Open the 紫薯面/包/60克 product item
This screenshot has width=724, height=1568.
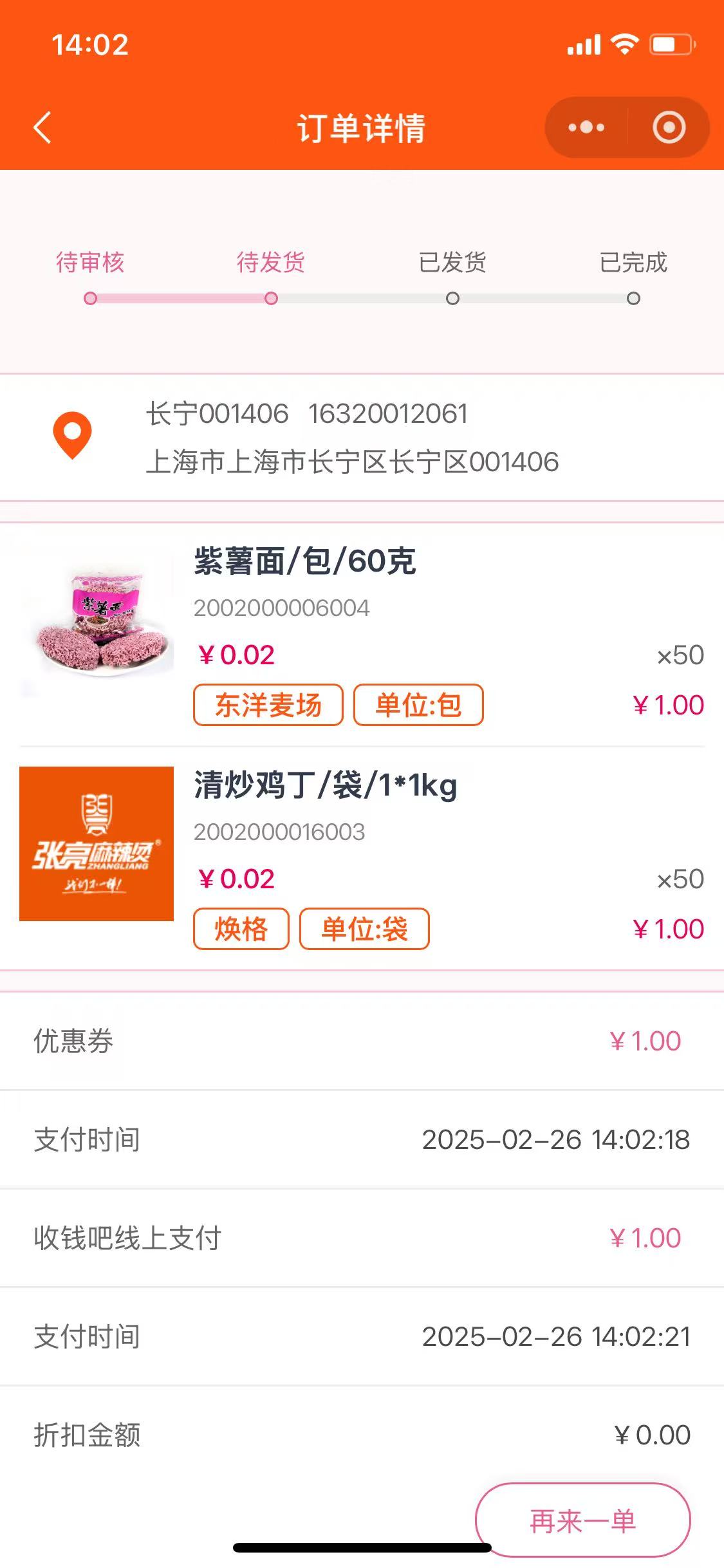pyautogui.click(x=304, y=561)
